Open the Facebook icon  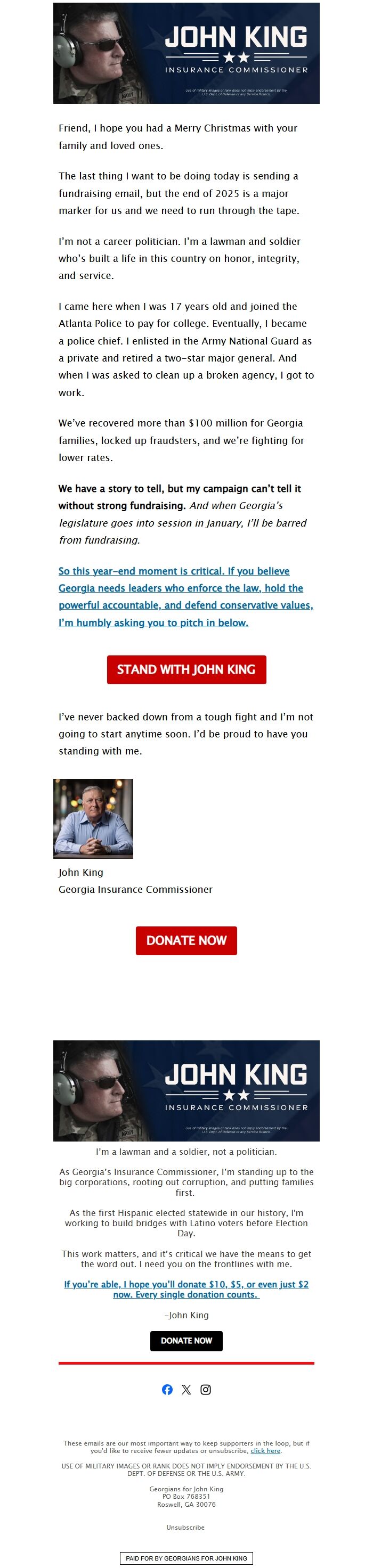coord(167,1389)
